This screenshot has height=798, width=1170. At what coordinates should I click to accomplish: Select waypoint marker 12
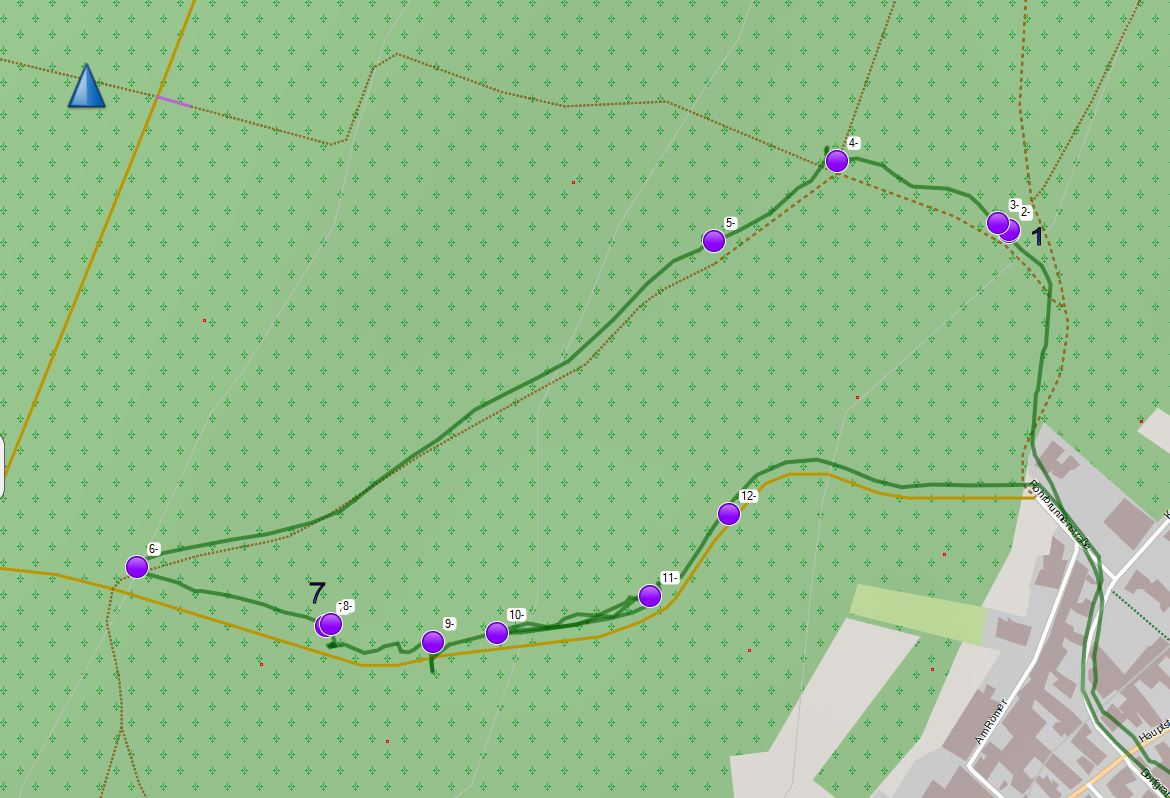[729, 514]
